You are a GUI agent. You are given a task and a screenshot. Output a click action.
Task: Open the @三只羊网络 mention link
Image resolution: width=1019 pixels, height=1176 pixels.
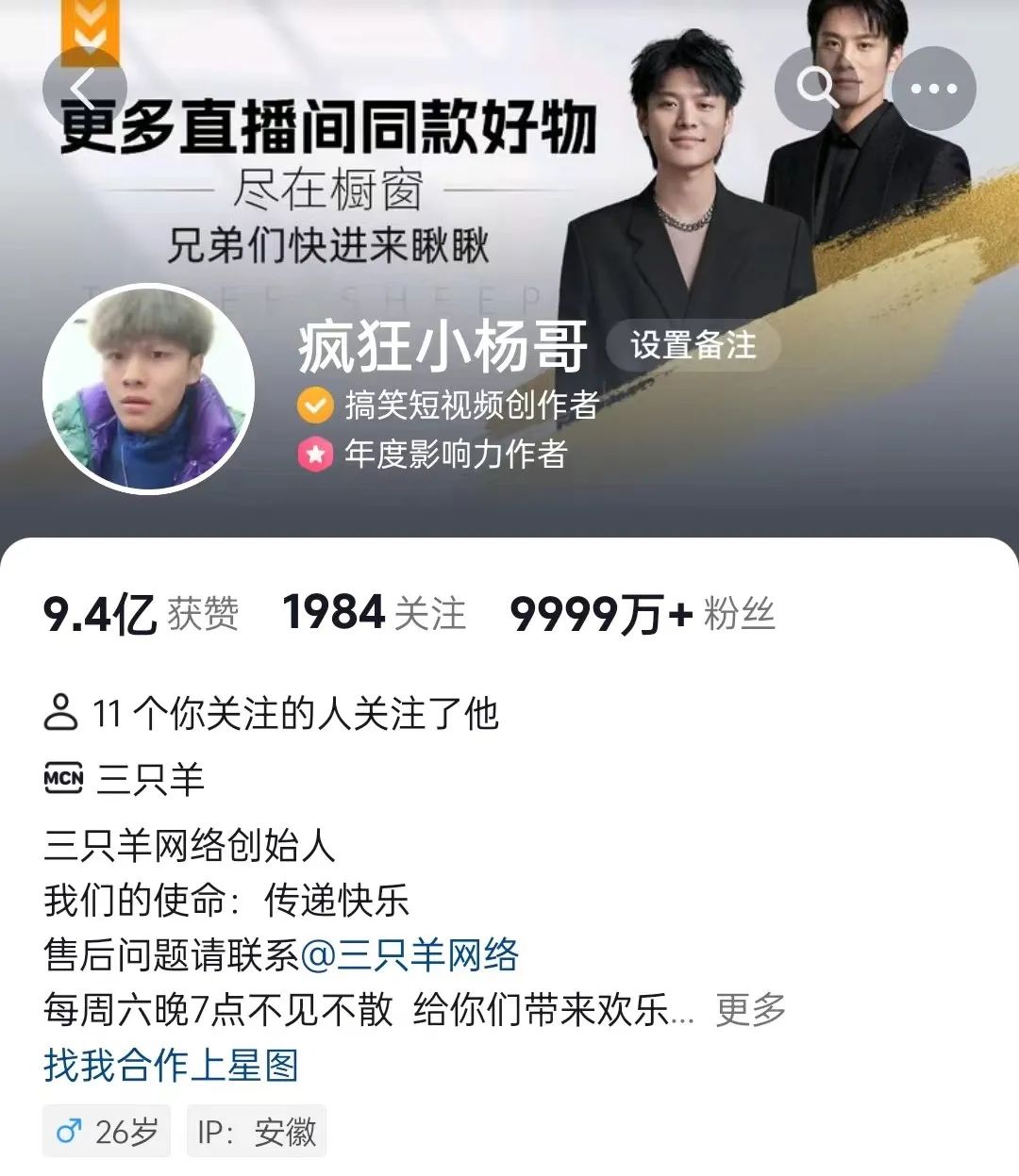(x=410, y=955)
